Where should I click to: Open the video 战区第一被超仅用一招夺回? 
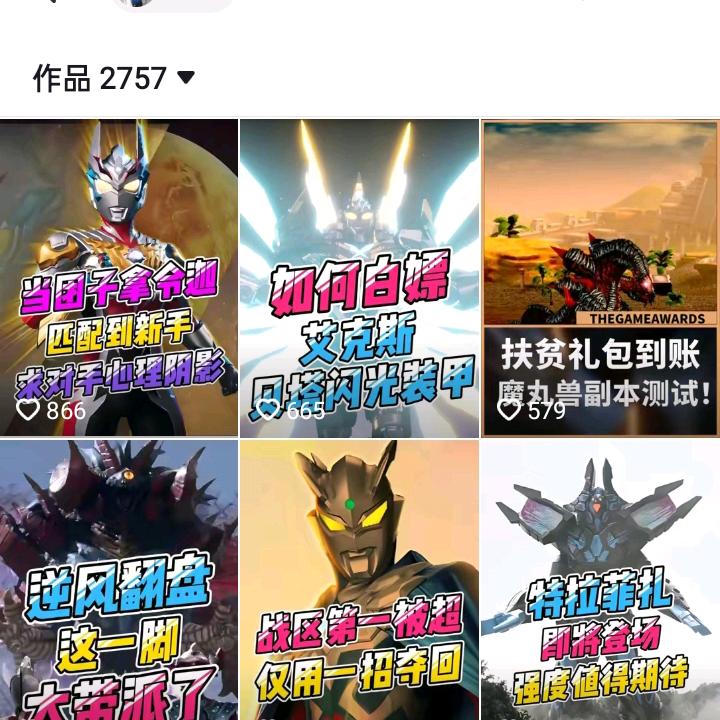(359, 580)
